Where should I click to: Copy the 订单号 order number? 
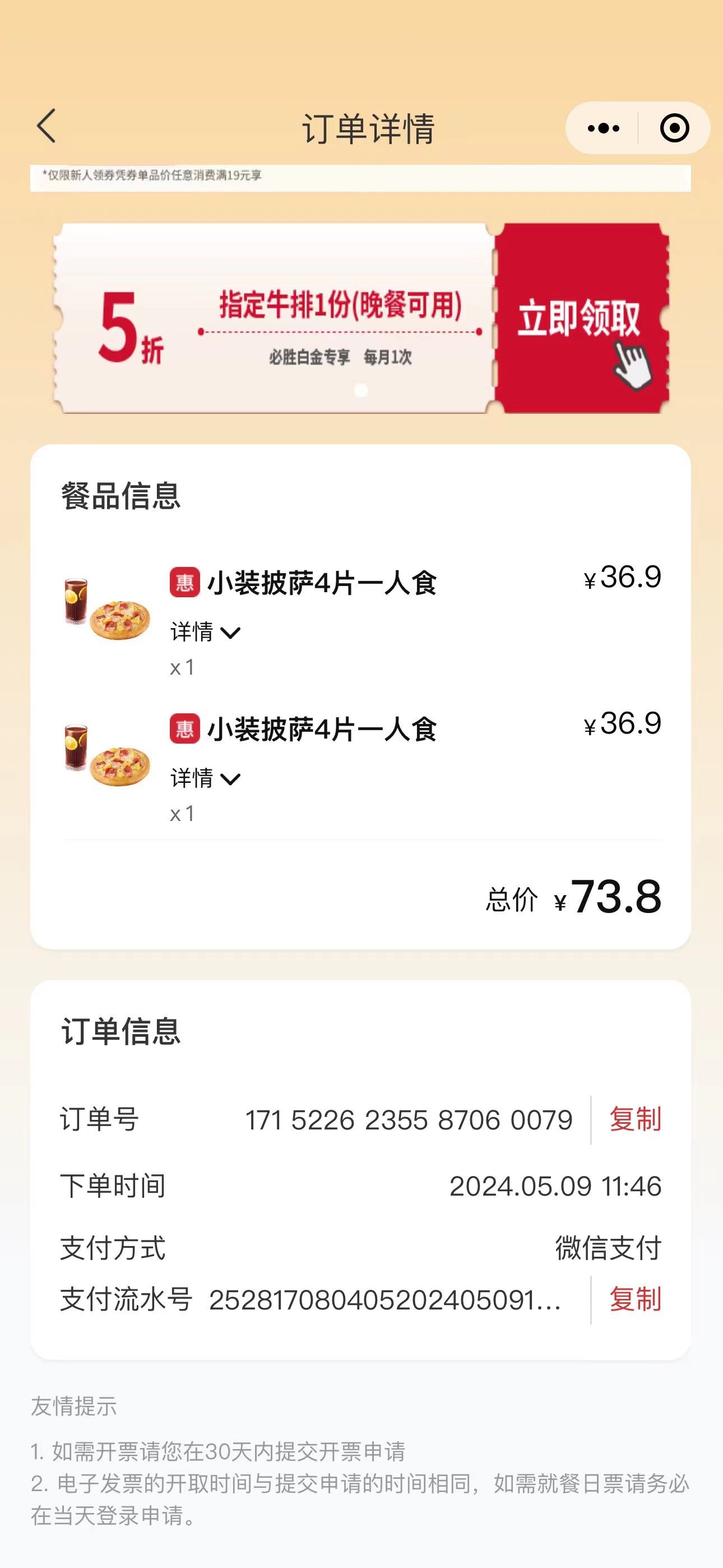pyautogui.click(x=636, y=1119)
